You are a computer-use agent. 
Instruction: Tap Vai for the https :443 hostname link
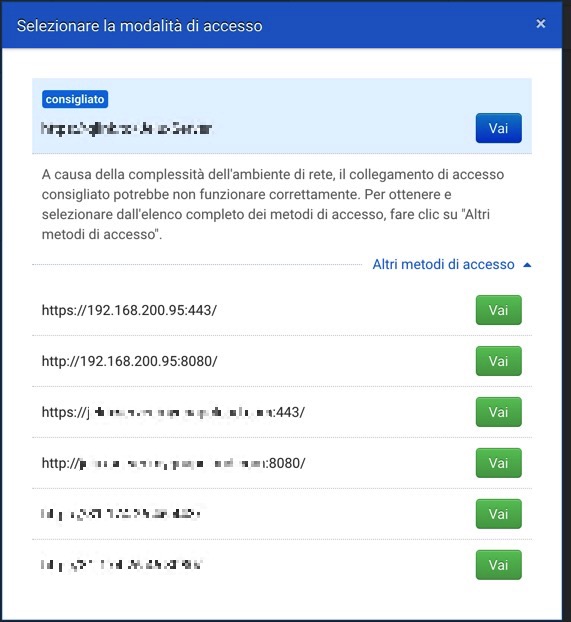[498, 412]
